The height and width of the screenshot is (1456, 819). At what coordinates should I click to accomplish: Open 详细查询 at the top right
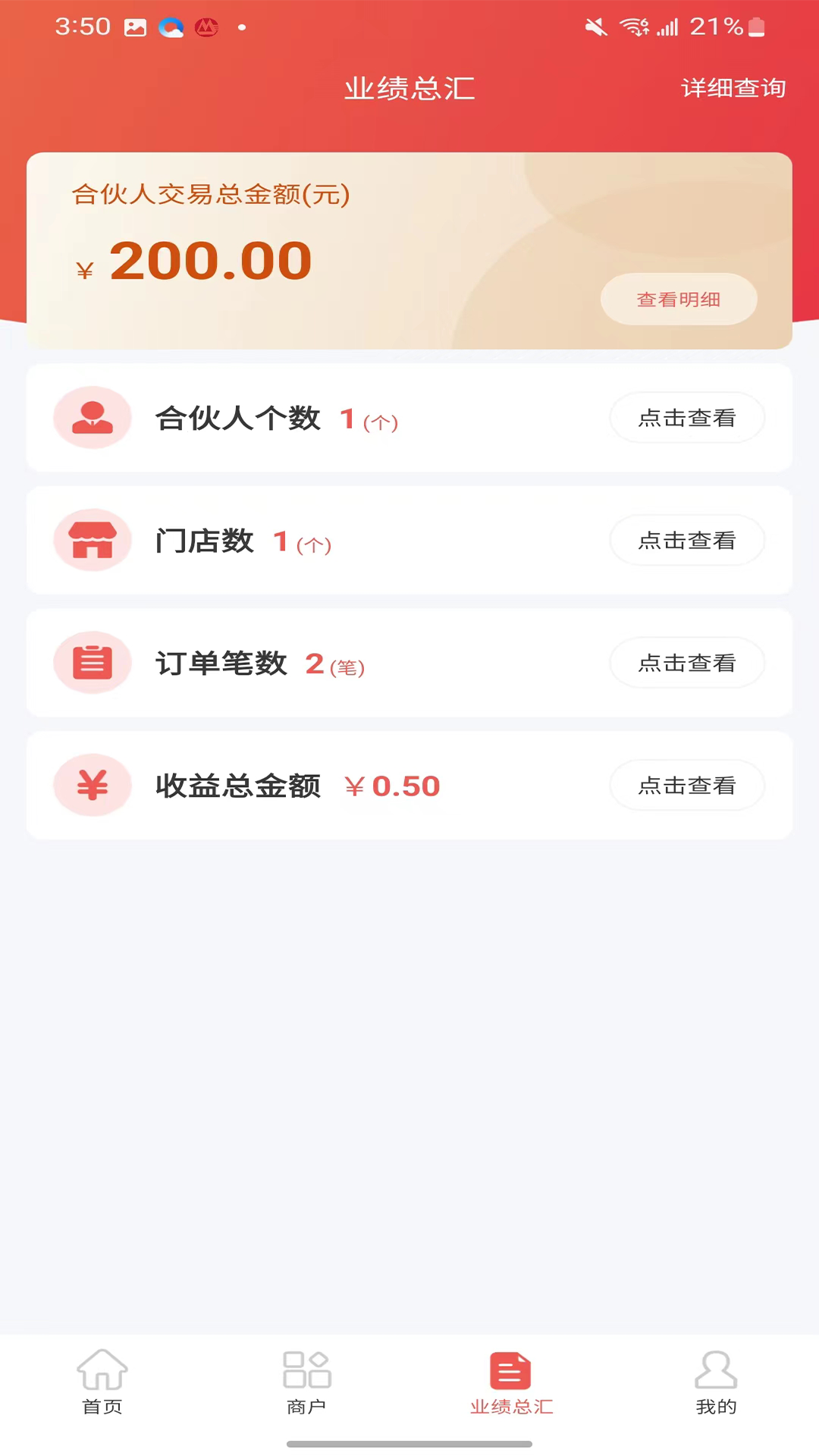pos(734,88)
